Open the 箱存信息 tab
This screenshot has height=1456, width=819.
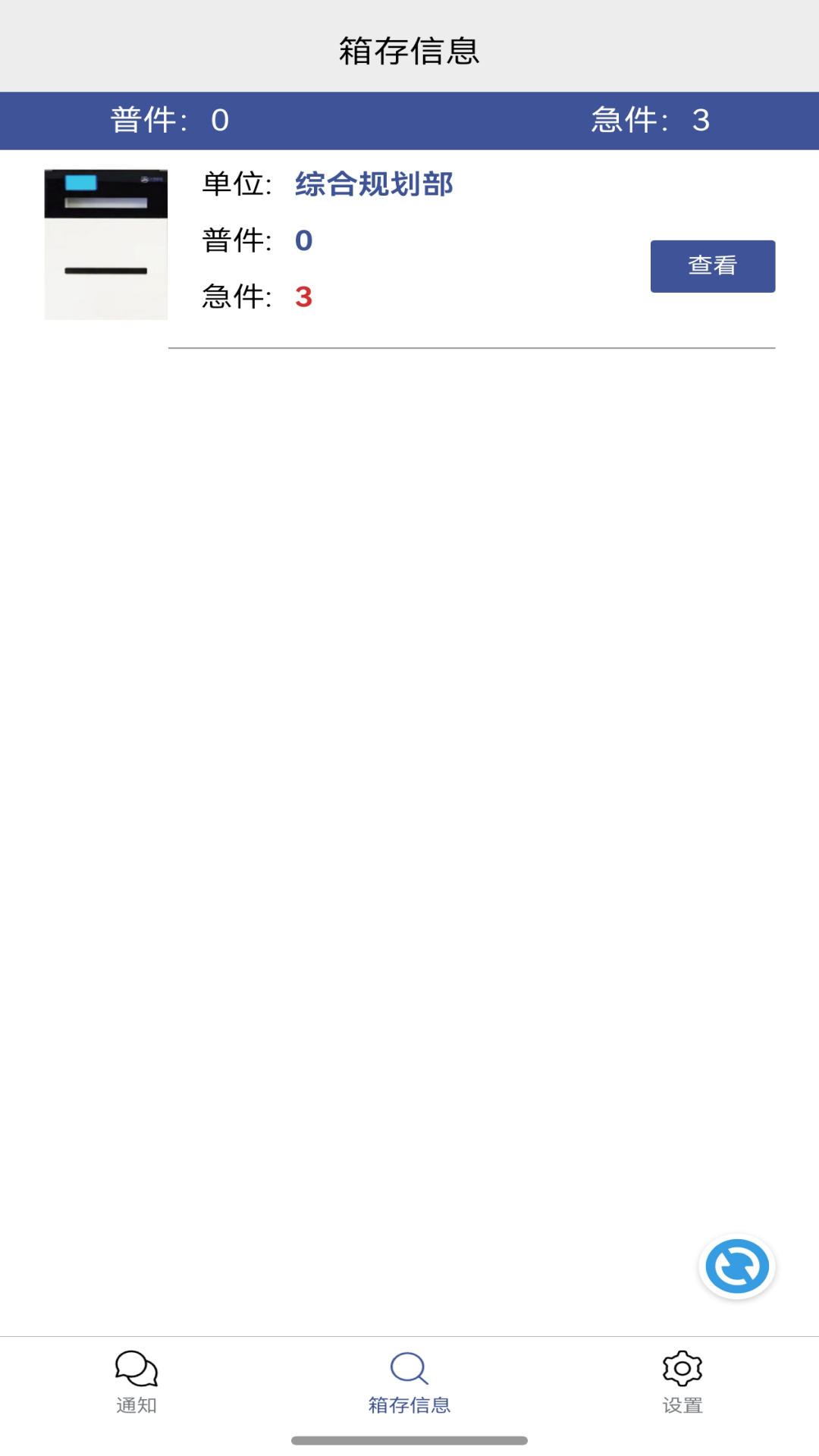tap(409, 1382)
